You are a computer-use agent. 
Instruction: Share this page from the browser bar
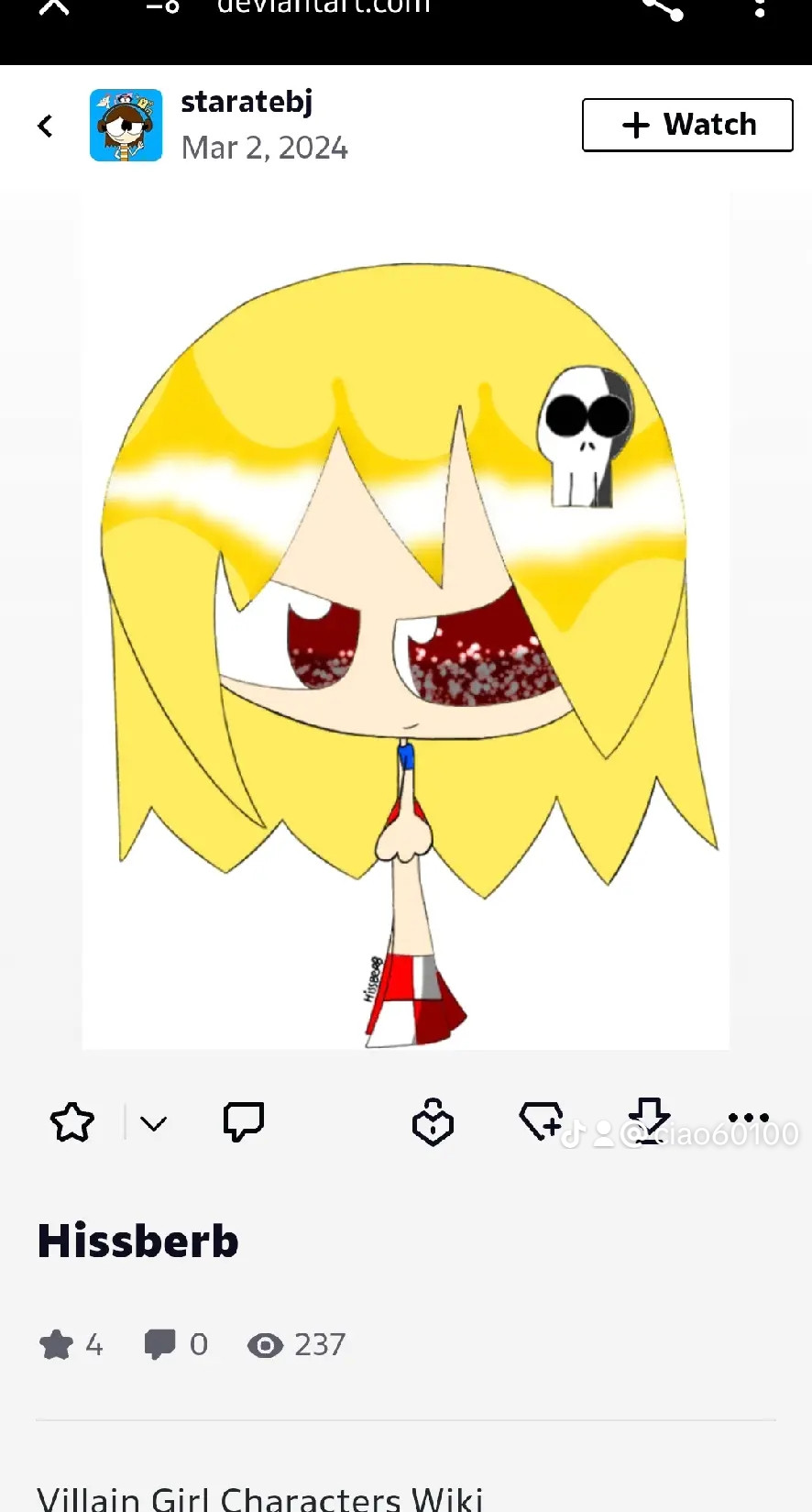(663, 7)
